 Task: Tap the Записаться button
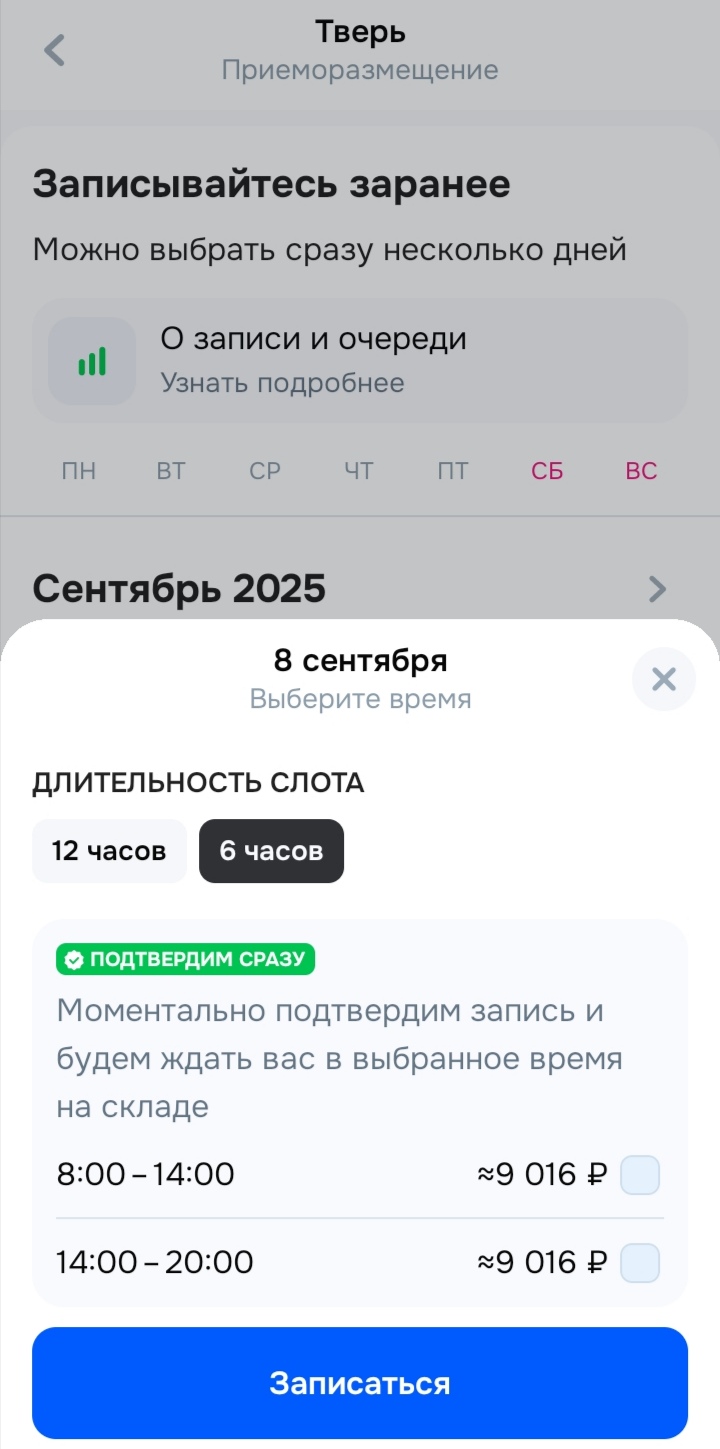click(360, 1383)
